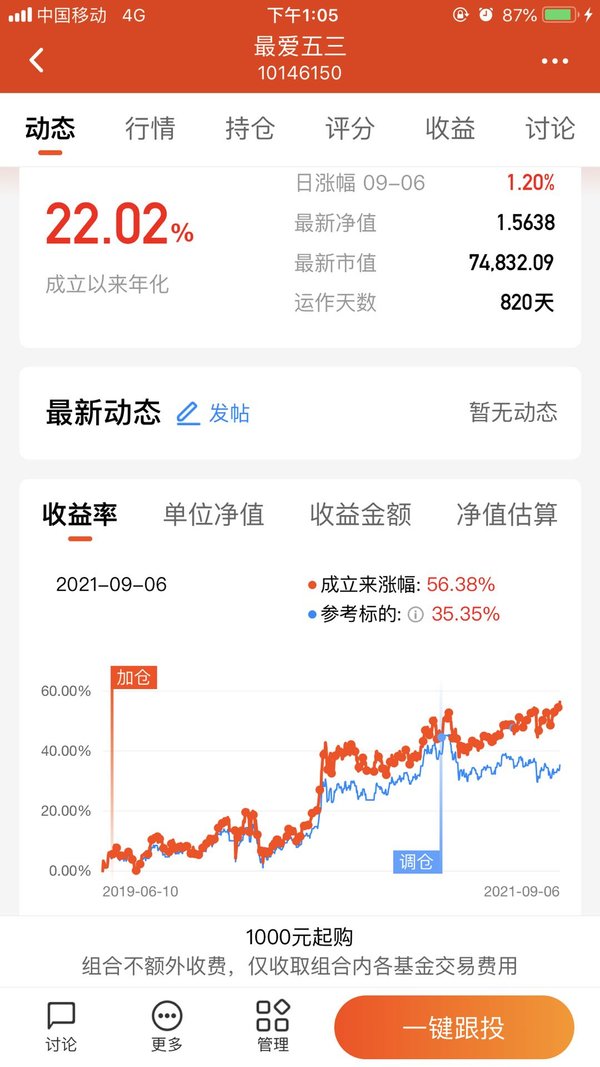The width and height of the screenshot is (600, 1067).
Task: Open 管理 in the bottom bar
Action: [273, 1027]
